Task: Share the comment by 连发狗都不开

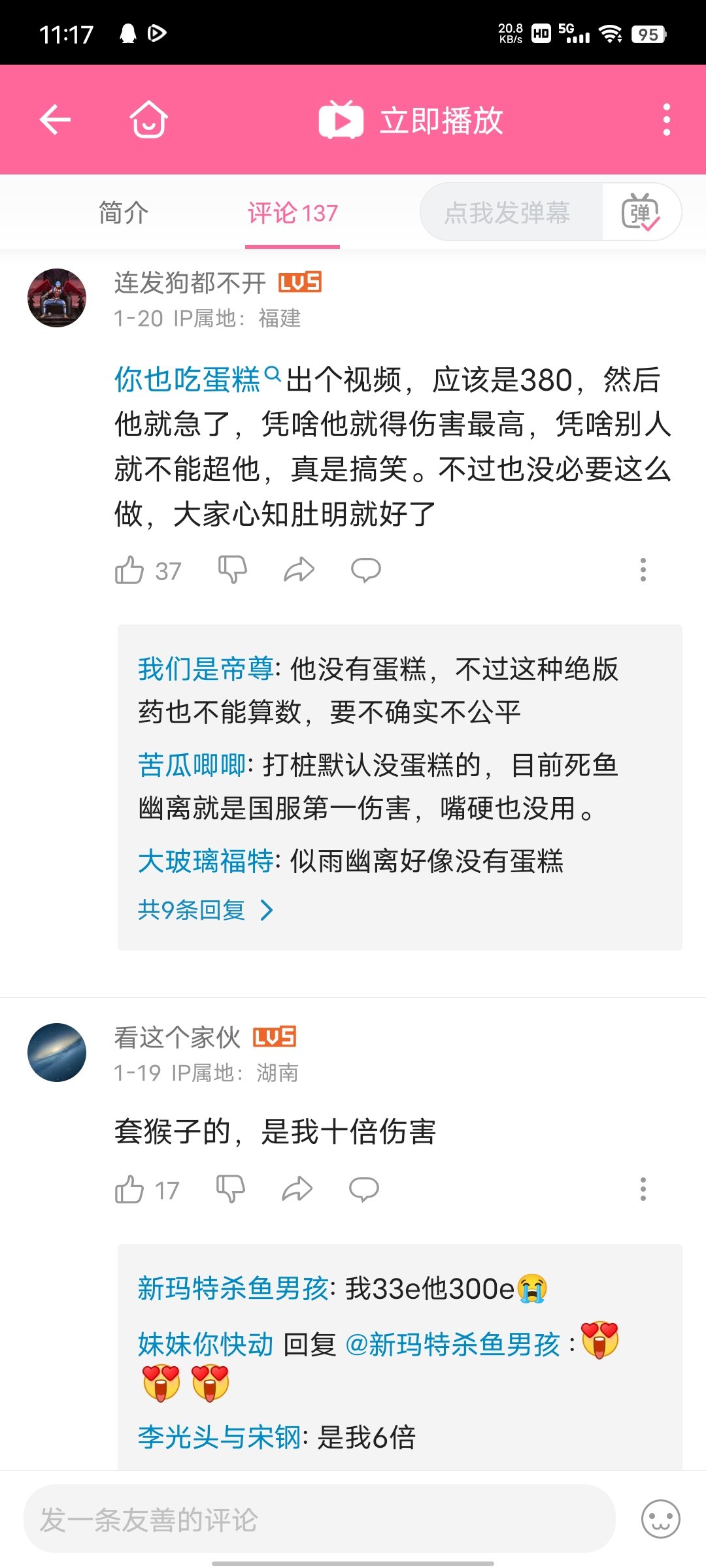Action: (x=299, y=570)
